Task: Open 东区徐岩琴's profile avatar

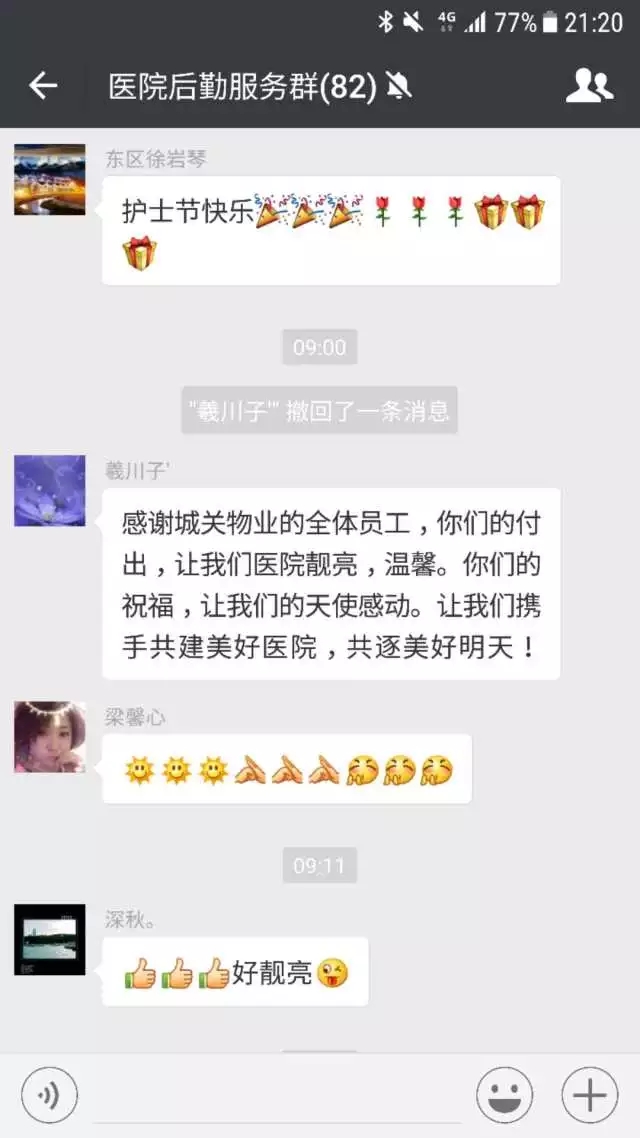Action: (50, 180)
